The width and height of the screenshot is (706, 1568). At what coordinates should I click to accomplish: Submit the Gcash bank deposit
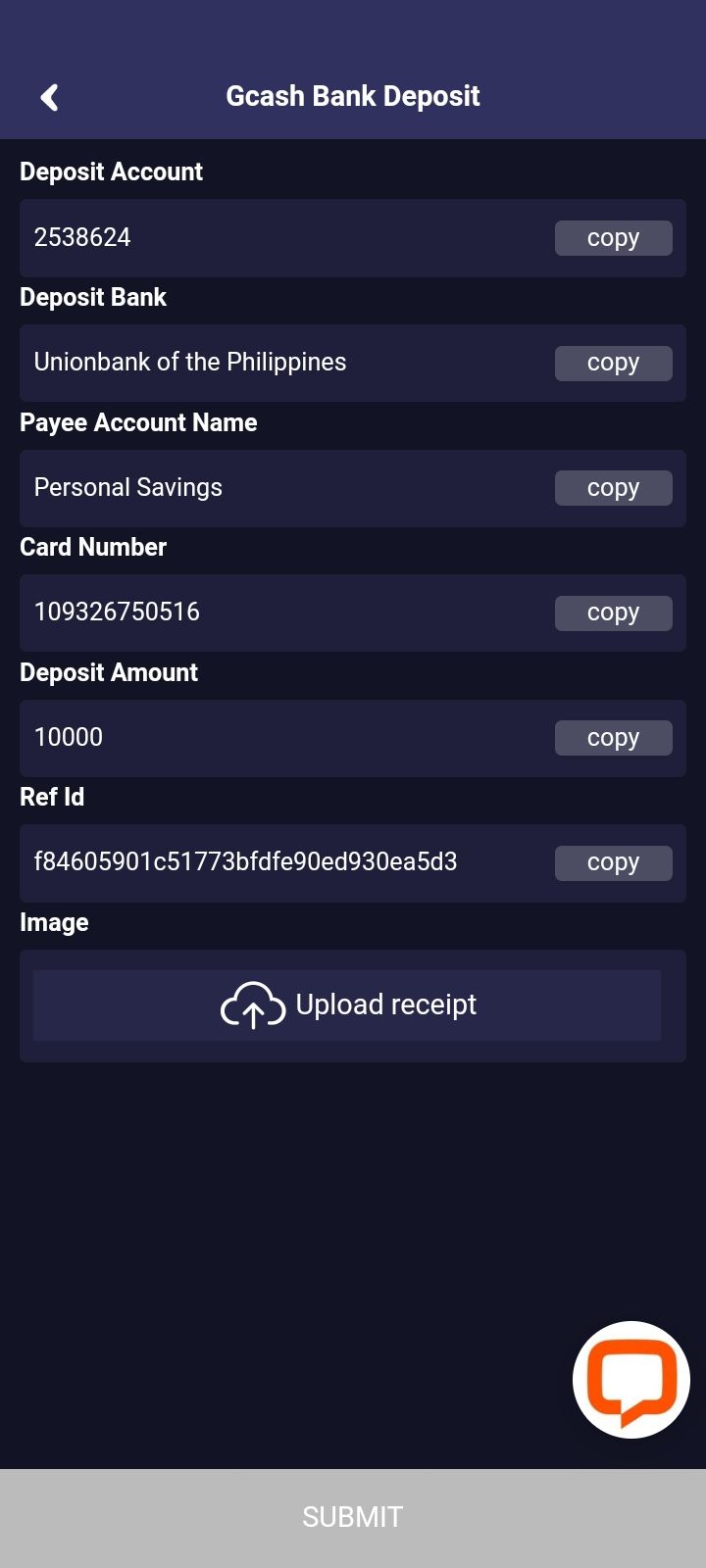(353, 1518)
